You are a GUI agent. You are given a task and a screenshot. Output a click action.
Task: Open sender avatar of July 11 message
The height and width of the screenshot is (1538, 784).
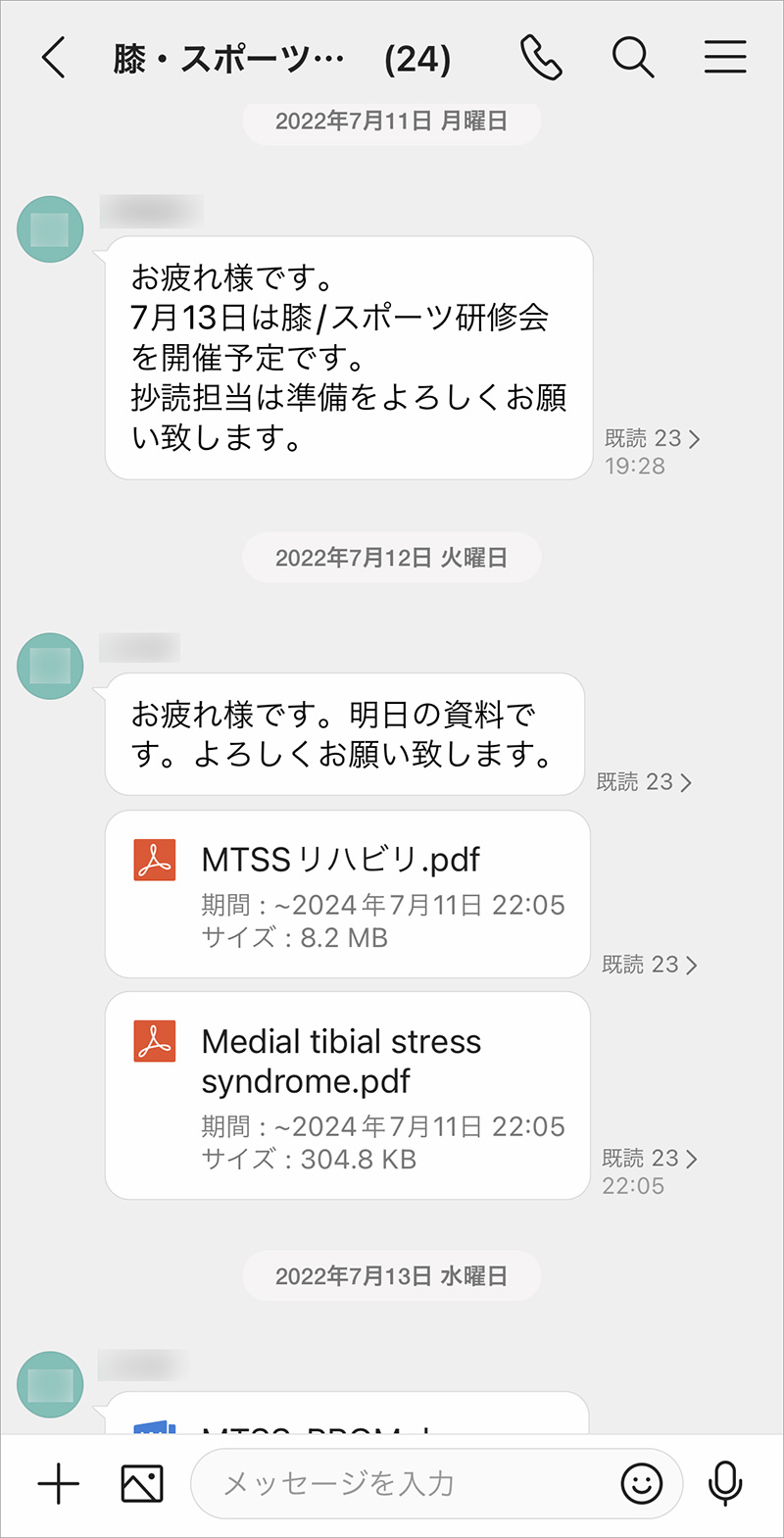coord(50,229)
